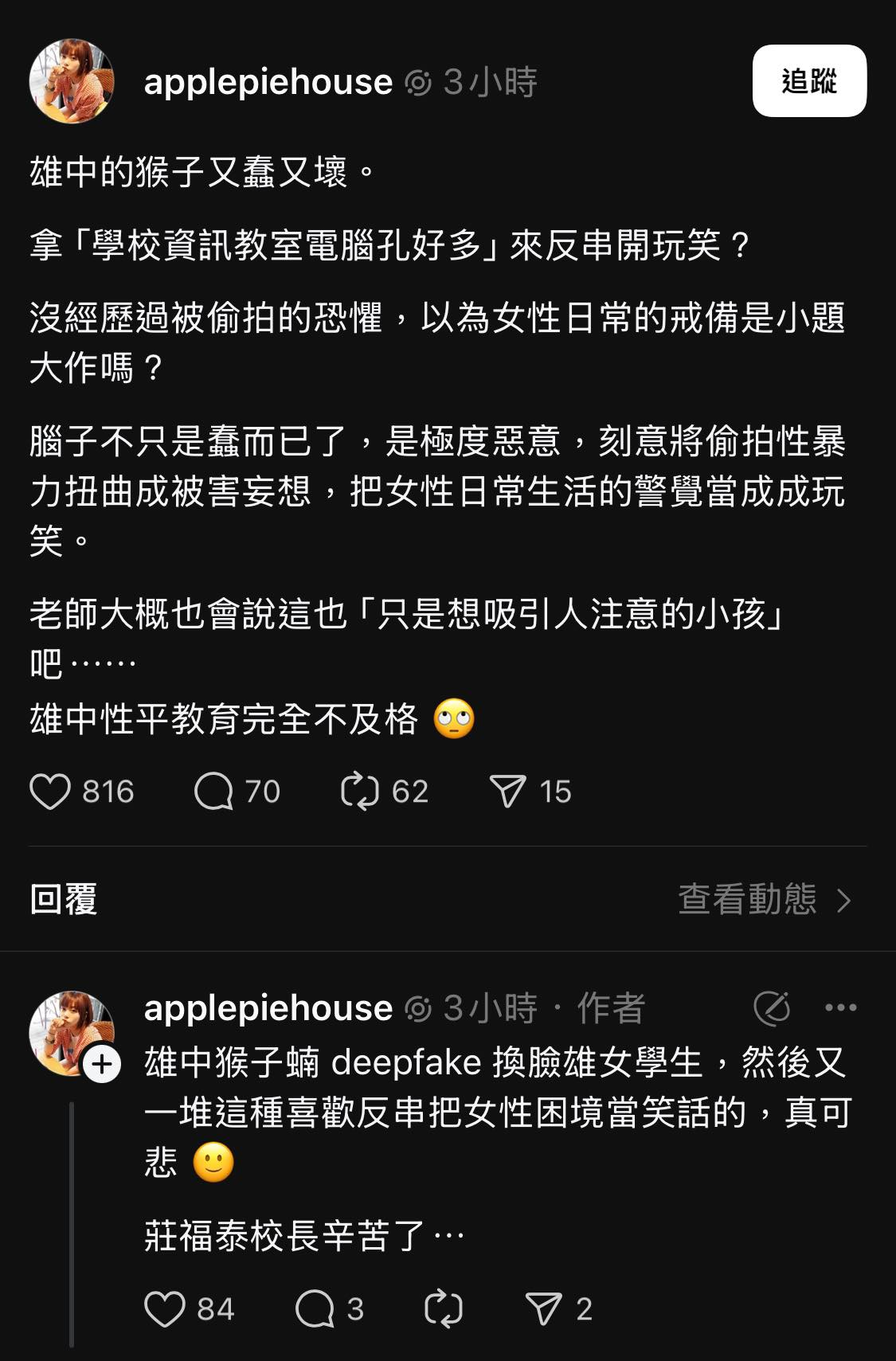Open applepiehouse profile from the top avatar
The image size is (896, 1361).
pos(71,81)
